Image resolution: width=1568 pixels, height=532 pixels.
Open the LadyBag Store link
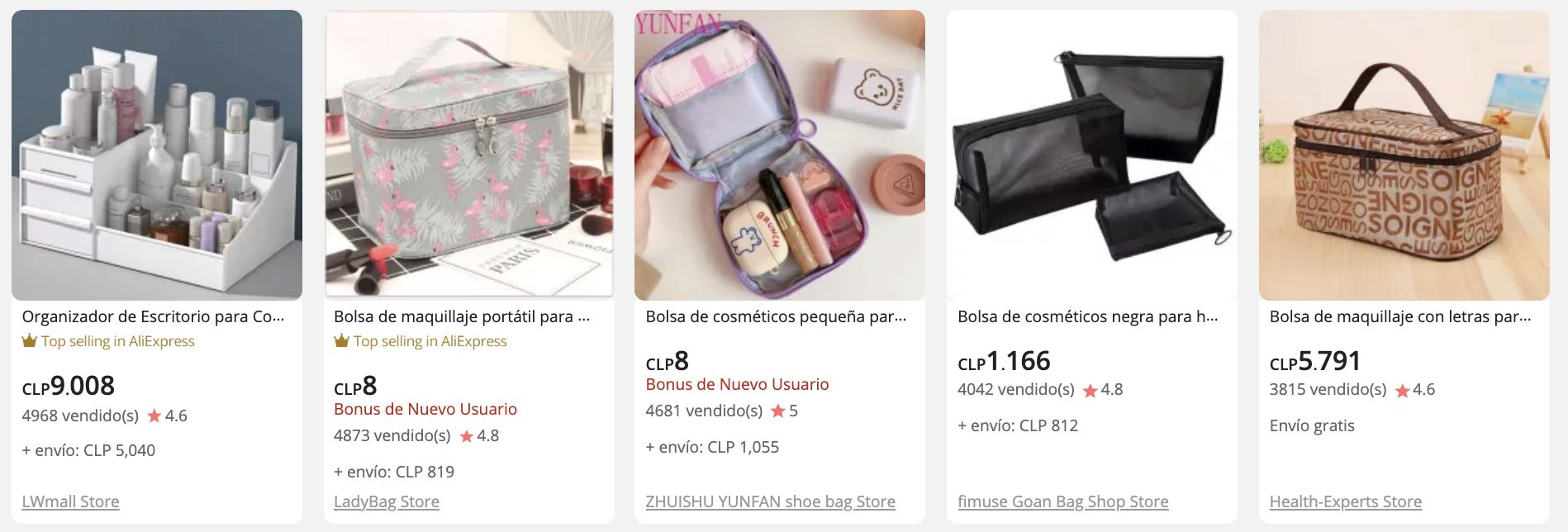tap(386, 501)
